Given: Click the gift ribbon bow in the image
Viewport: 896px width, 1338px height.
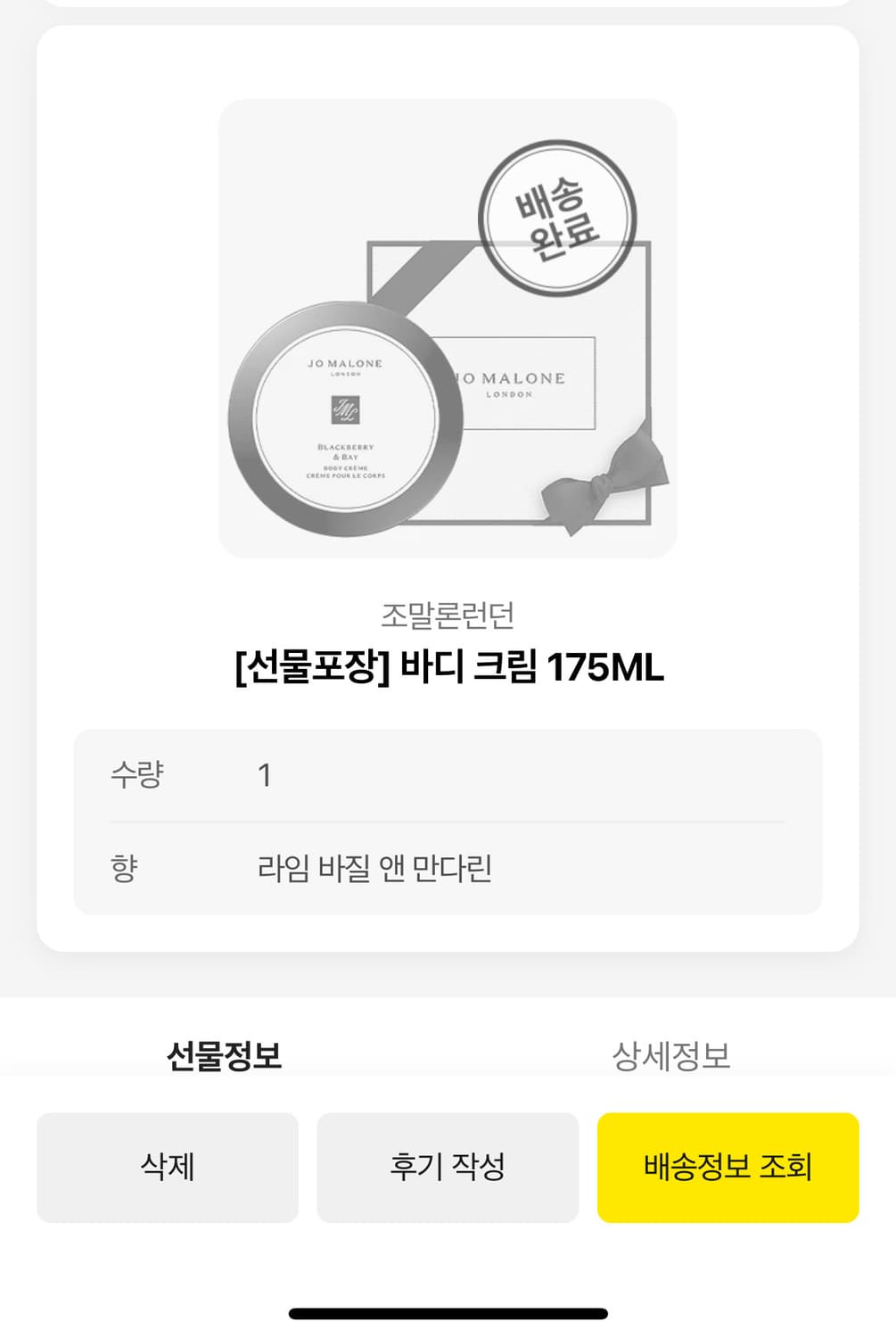Looking at the screenshot, I should 602,483.
